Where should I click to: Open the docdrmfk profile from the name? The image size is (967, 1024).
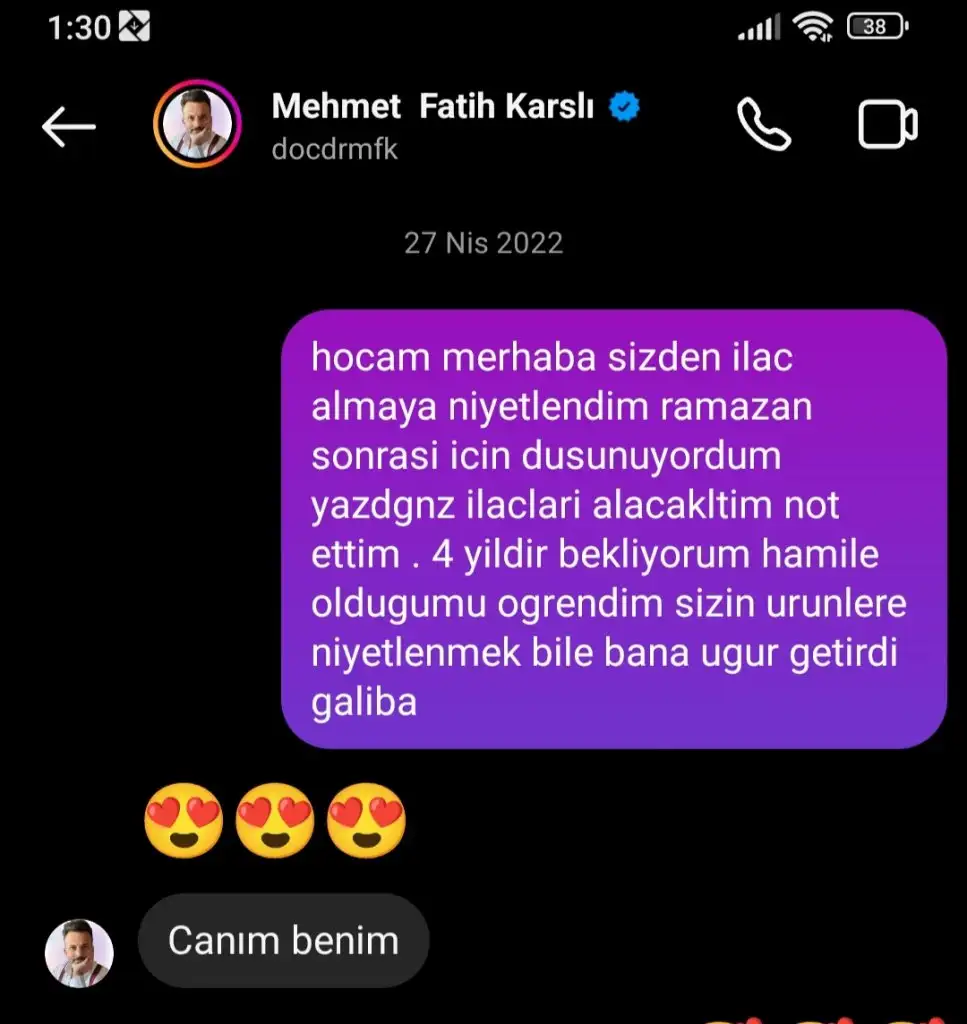click(x=433, y=108)
